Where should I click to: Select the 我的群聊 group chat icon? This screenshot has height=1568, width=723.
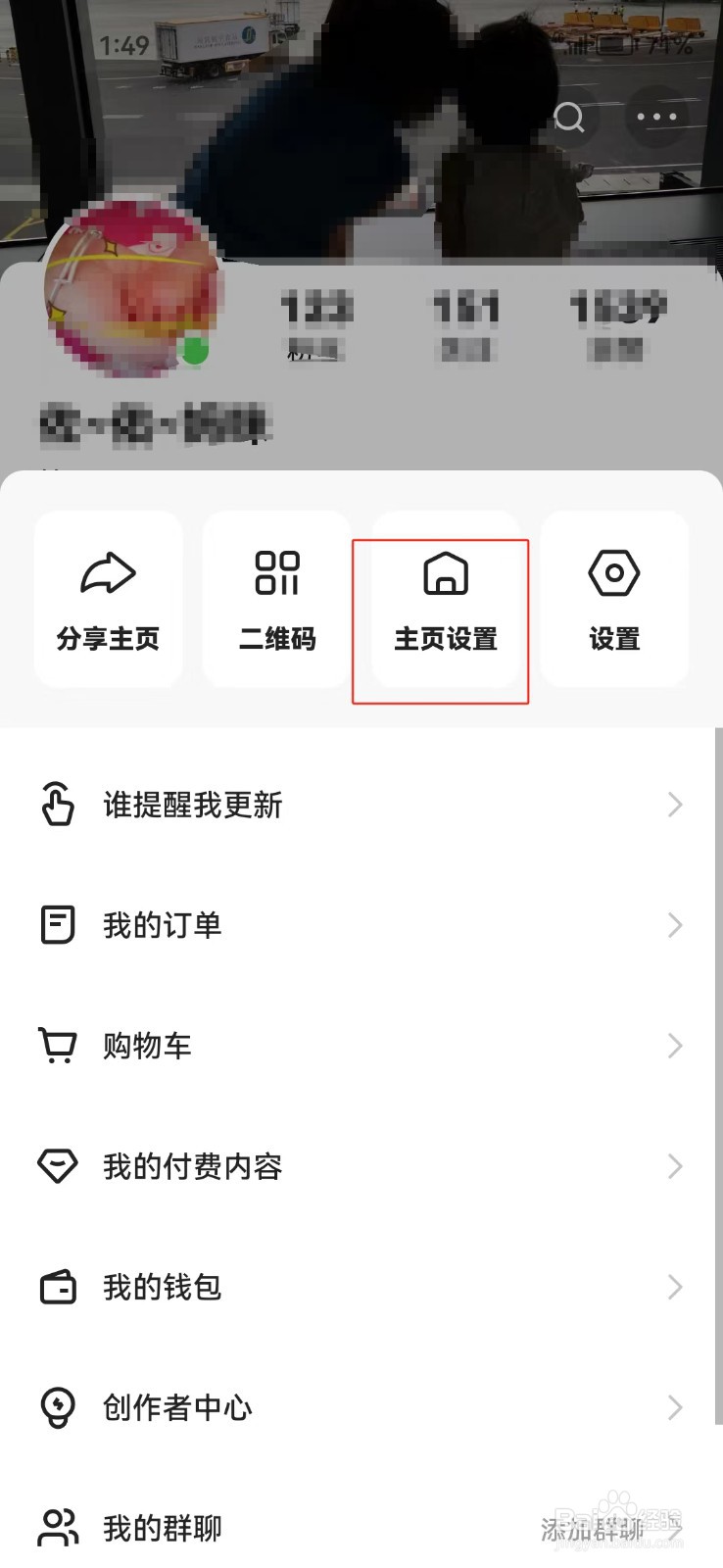[x=57, y=1527]
